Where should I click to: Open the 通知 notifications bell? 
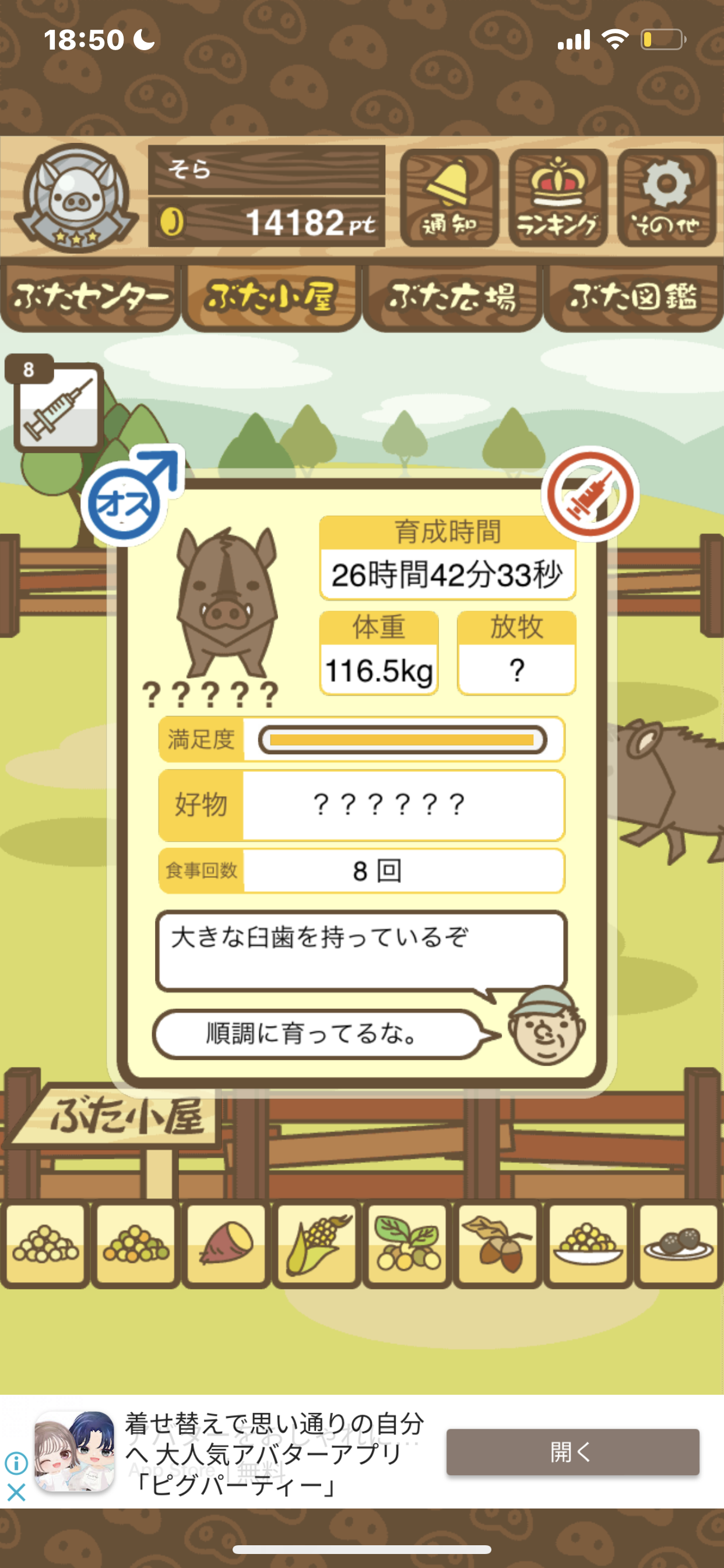tap(449, 198)
